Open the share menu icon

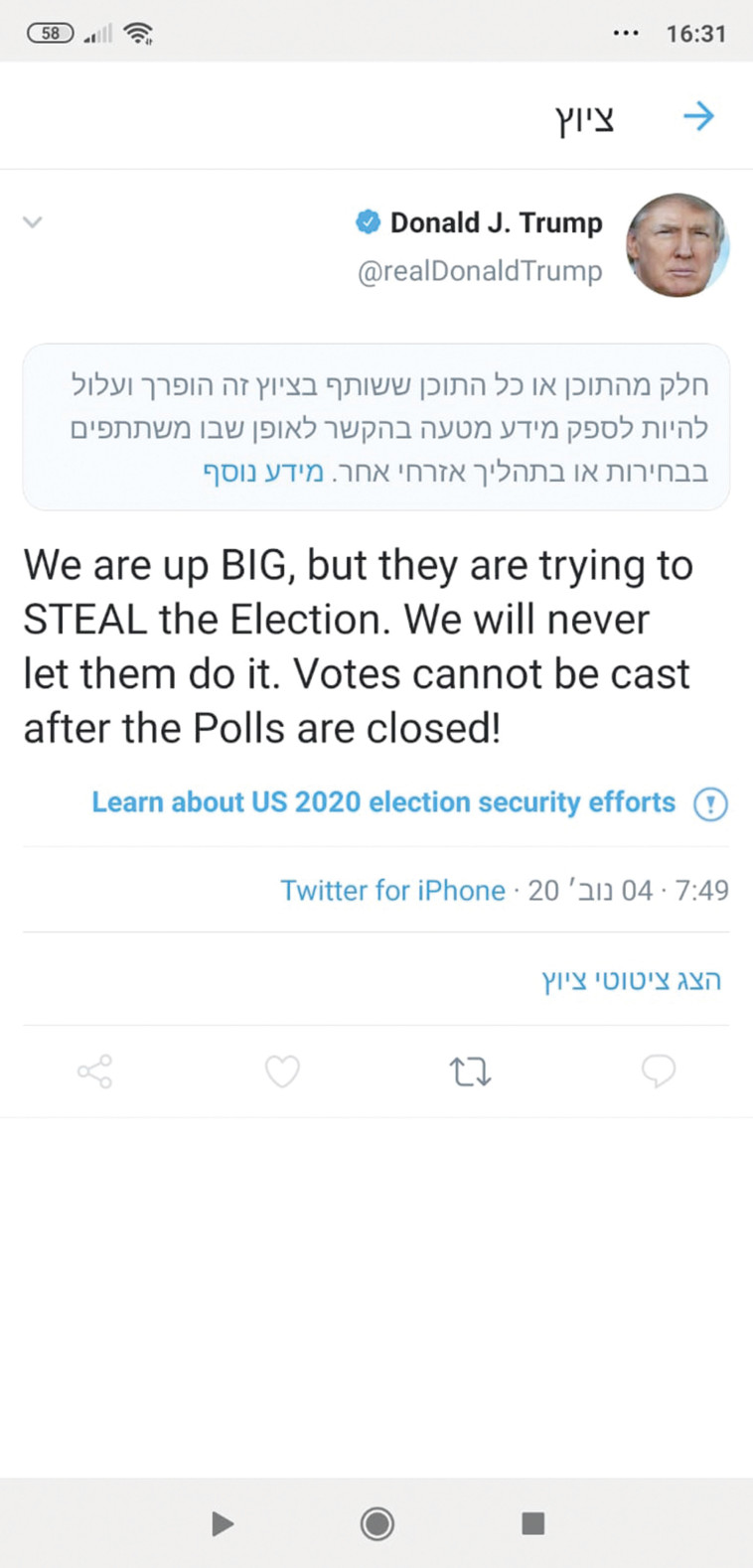pyautogui.click(x=93, y=1071)
